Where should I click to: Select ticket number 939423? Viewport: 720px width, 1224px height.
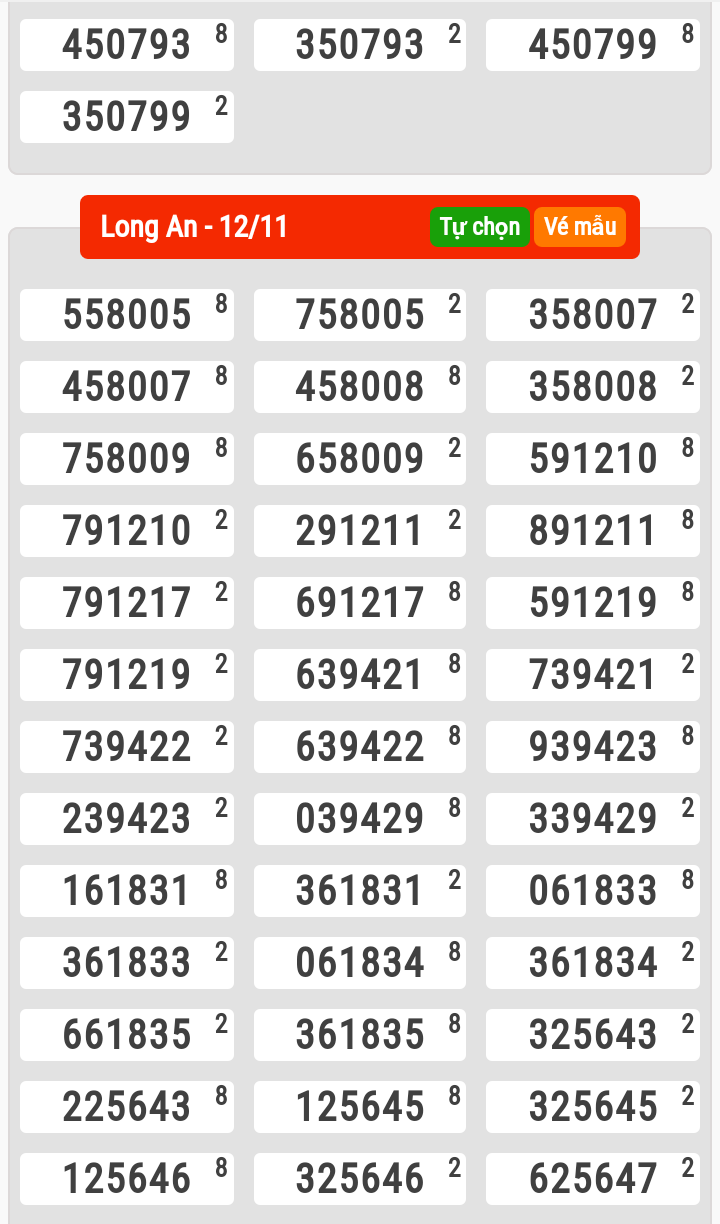[x=593, y=747]
